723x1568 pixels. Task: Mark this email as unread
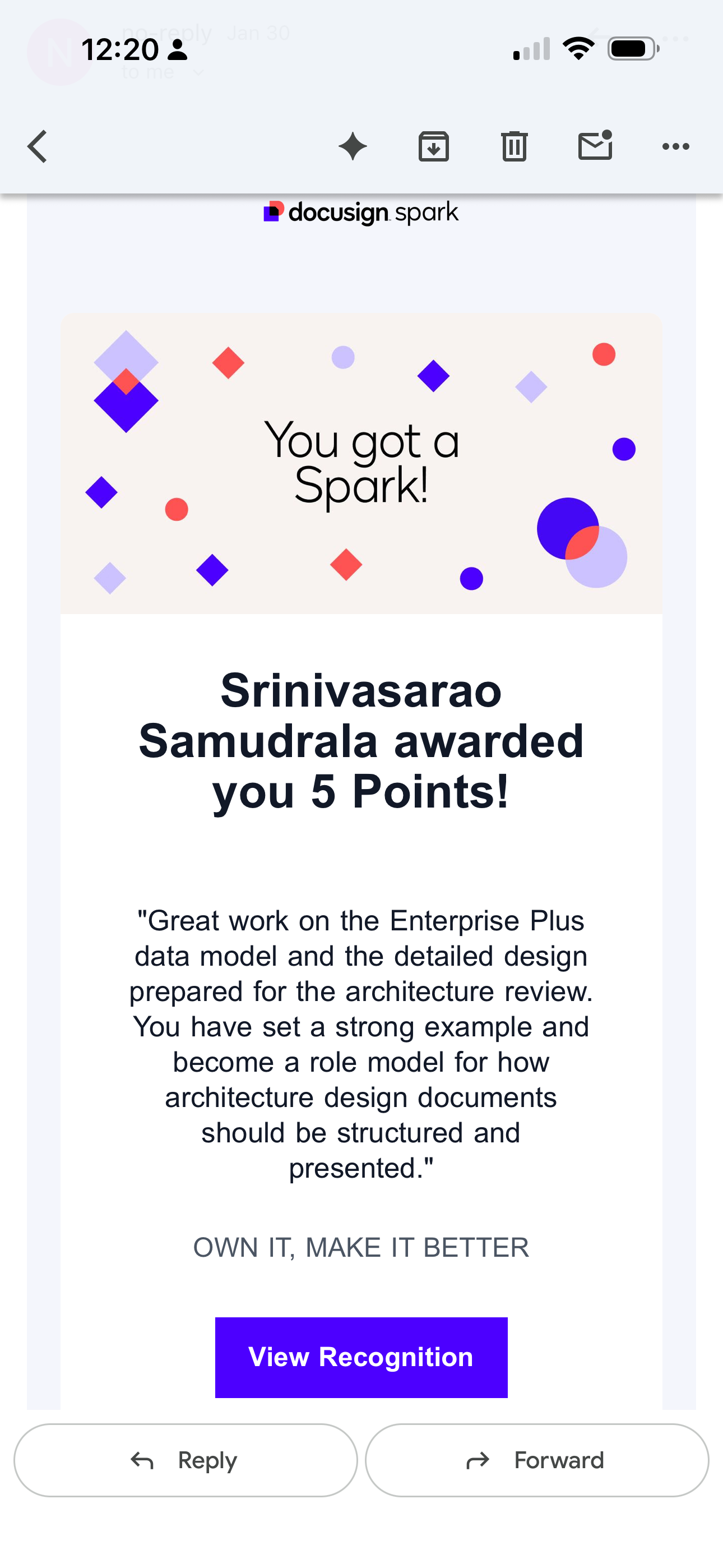point(595,146)
